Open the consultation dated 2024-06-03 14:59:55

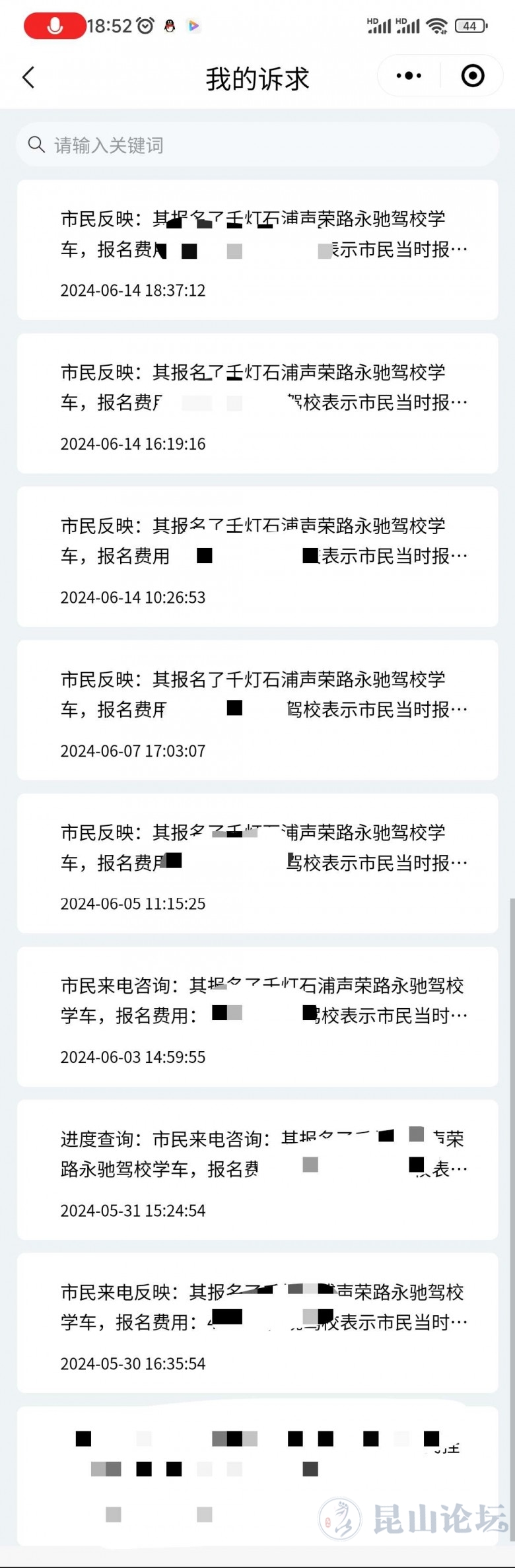tap(257, 1017)
